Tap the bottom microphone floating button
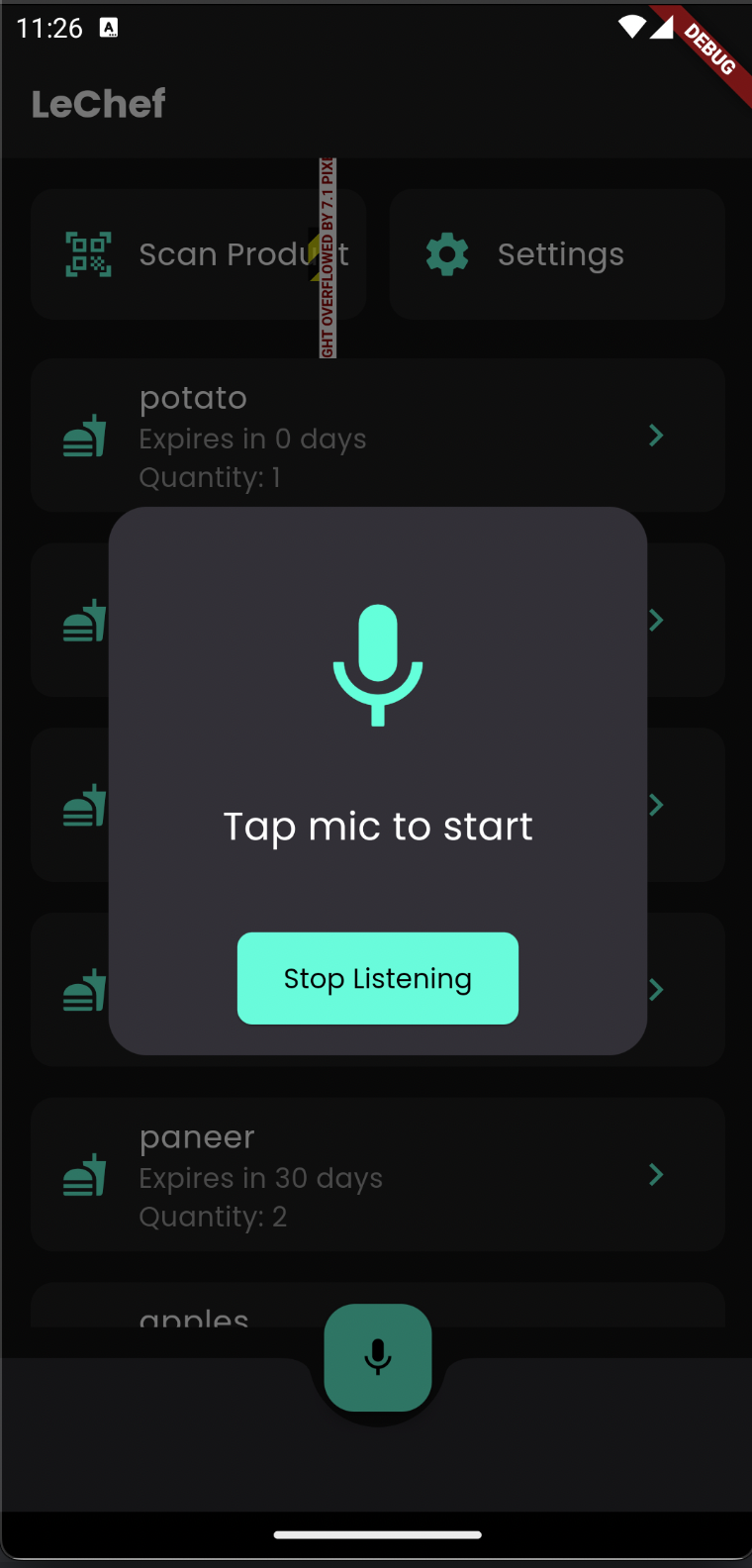 tap(378, 1357)
